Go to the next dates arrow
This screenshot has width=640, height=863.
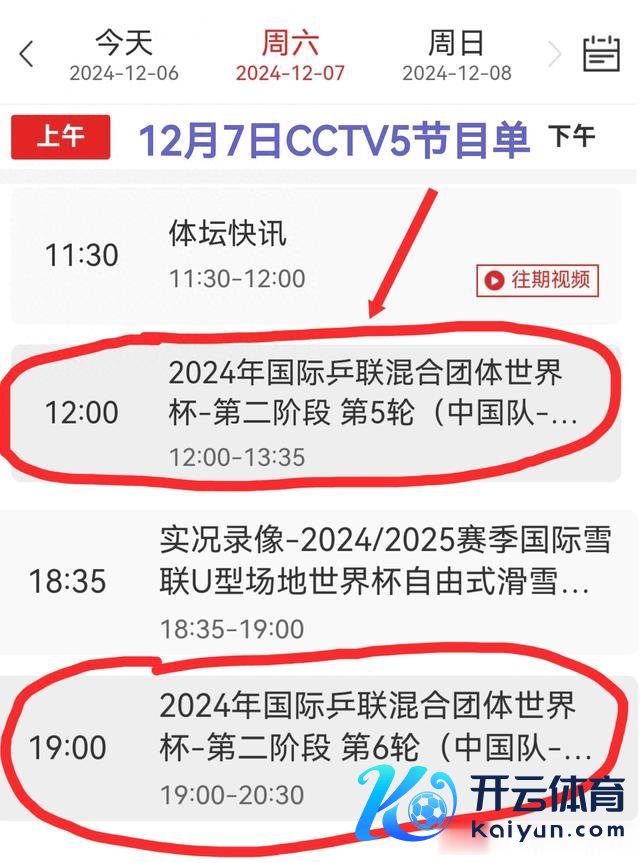554,54
